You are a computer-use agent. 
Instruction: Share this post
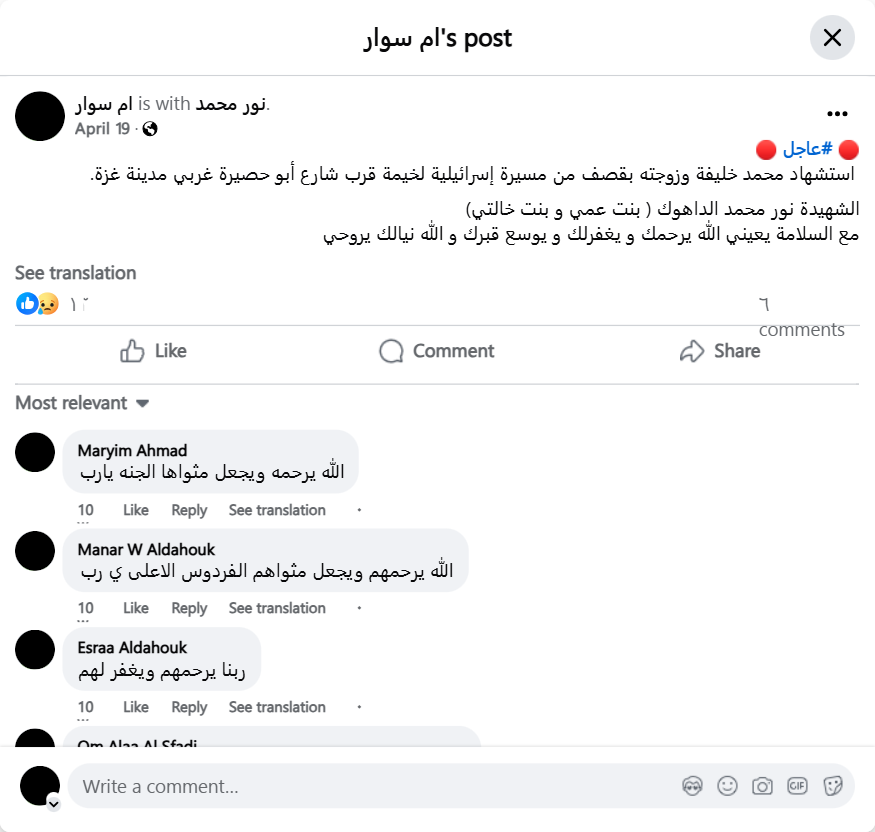coord(719,351)
